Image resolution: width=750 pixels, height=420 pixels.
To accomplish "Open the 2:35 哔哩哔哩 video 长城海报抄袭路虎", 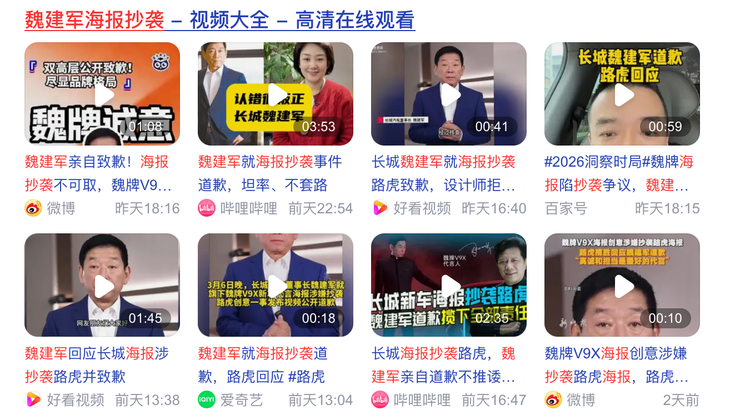I will (x=448, y=286).
